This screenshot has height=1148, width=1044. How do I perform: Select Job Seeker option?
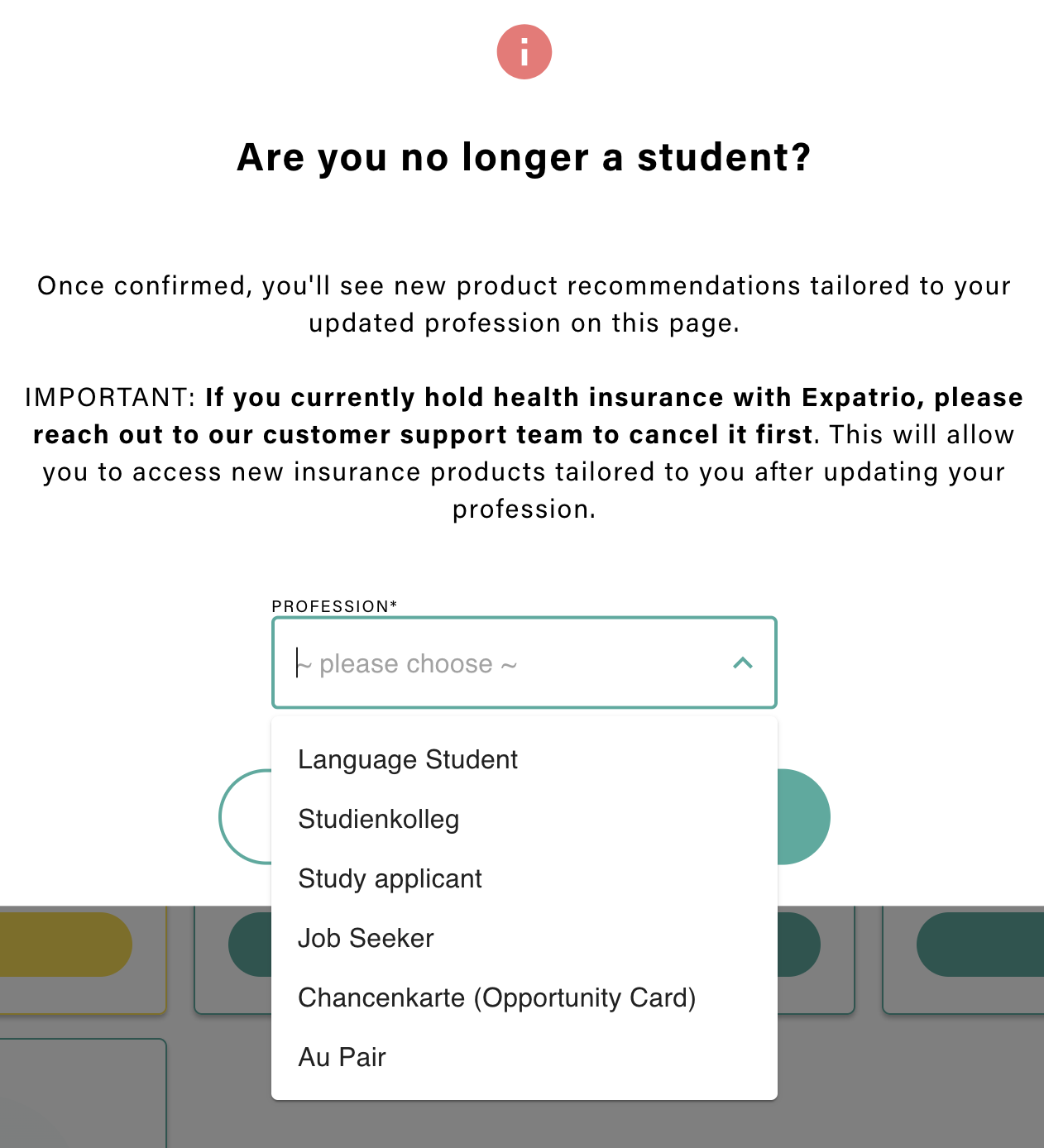click(366, 938)
